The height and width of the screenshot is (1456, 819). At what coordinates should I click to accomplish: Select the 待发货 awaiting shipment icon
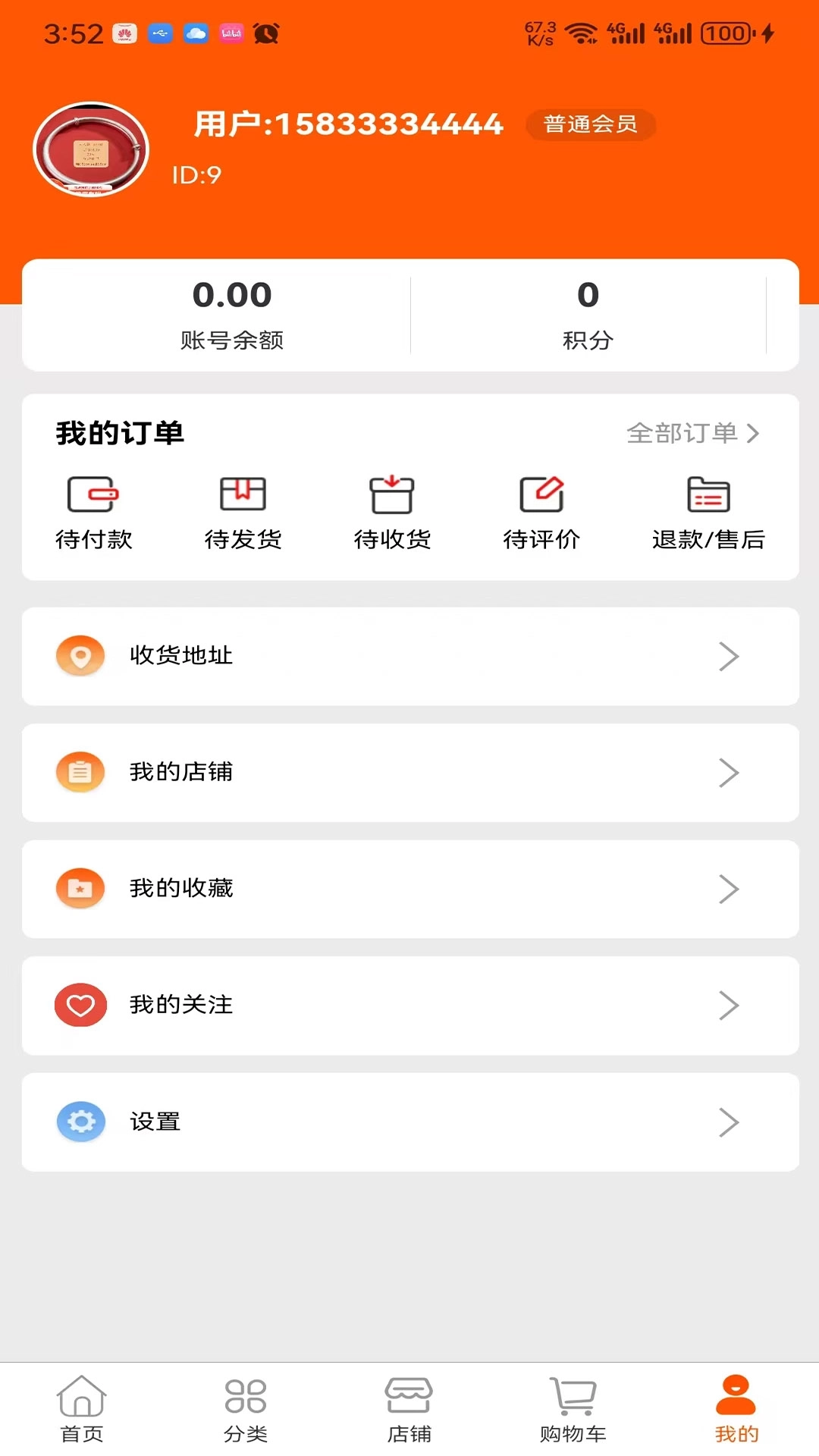(x=243, y=508)
